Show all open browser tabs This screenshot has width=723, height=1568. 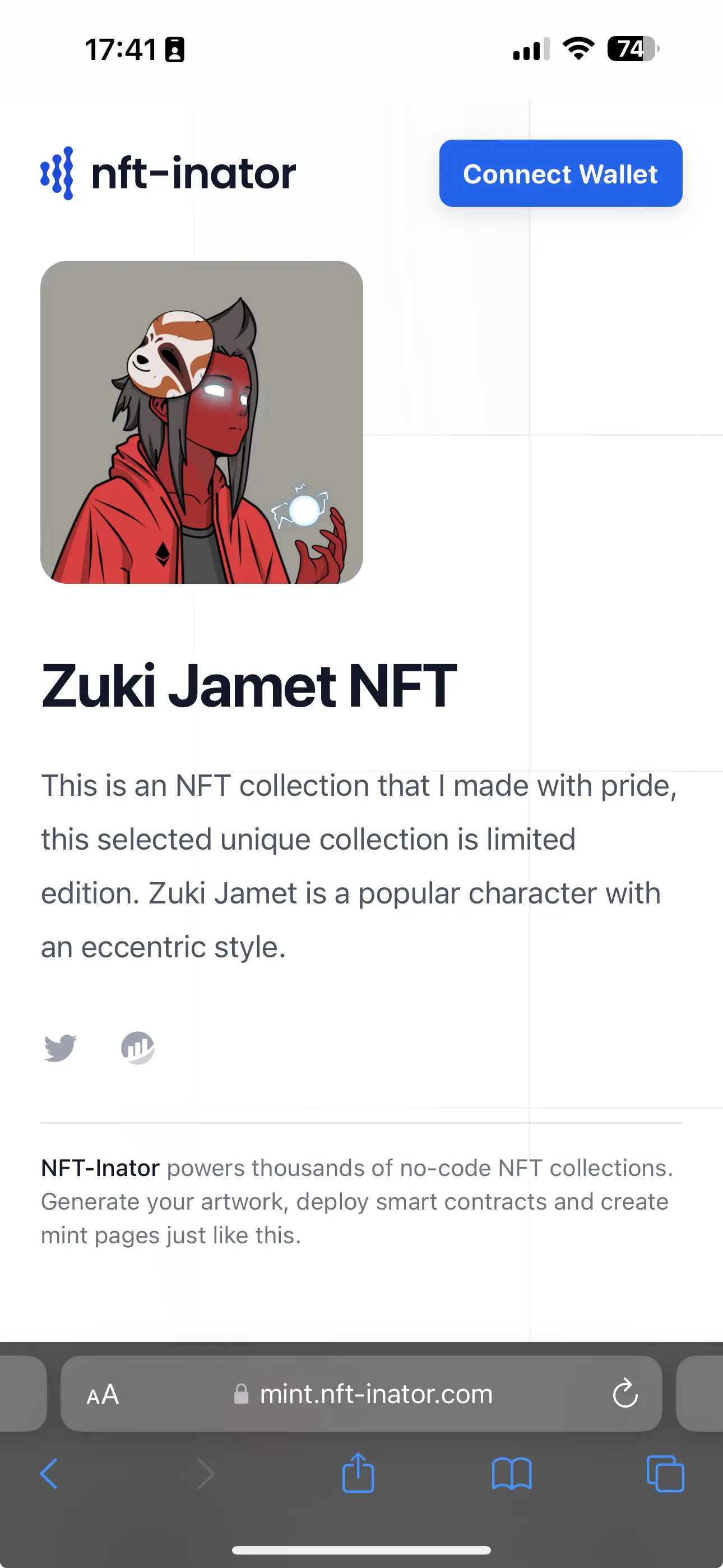click(x=665, y=1474)
